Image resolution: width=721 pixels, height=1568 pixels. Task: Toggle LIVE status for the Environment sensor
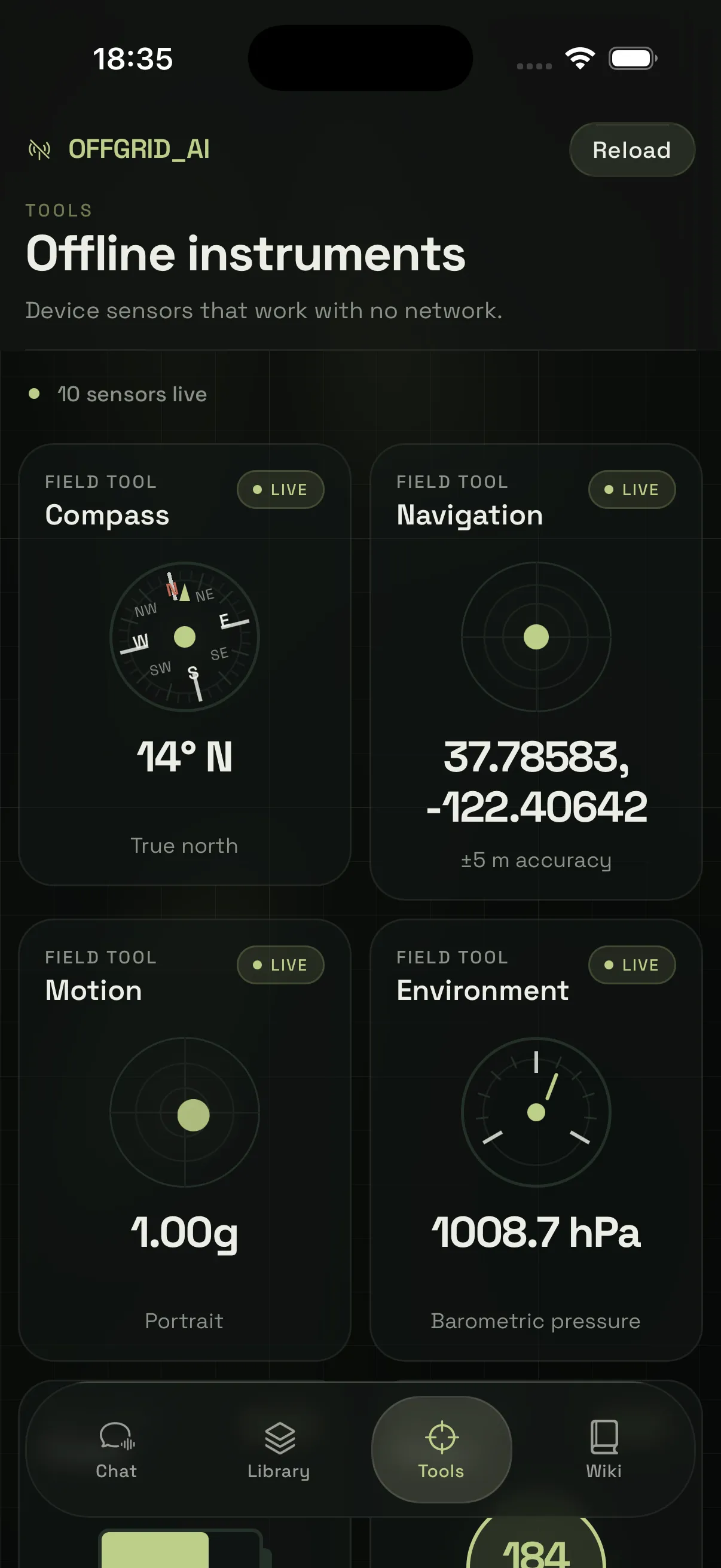pyautogui.click(x=632, y=965)
